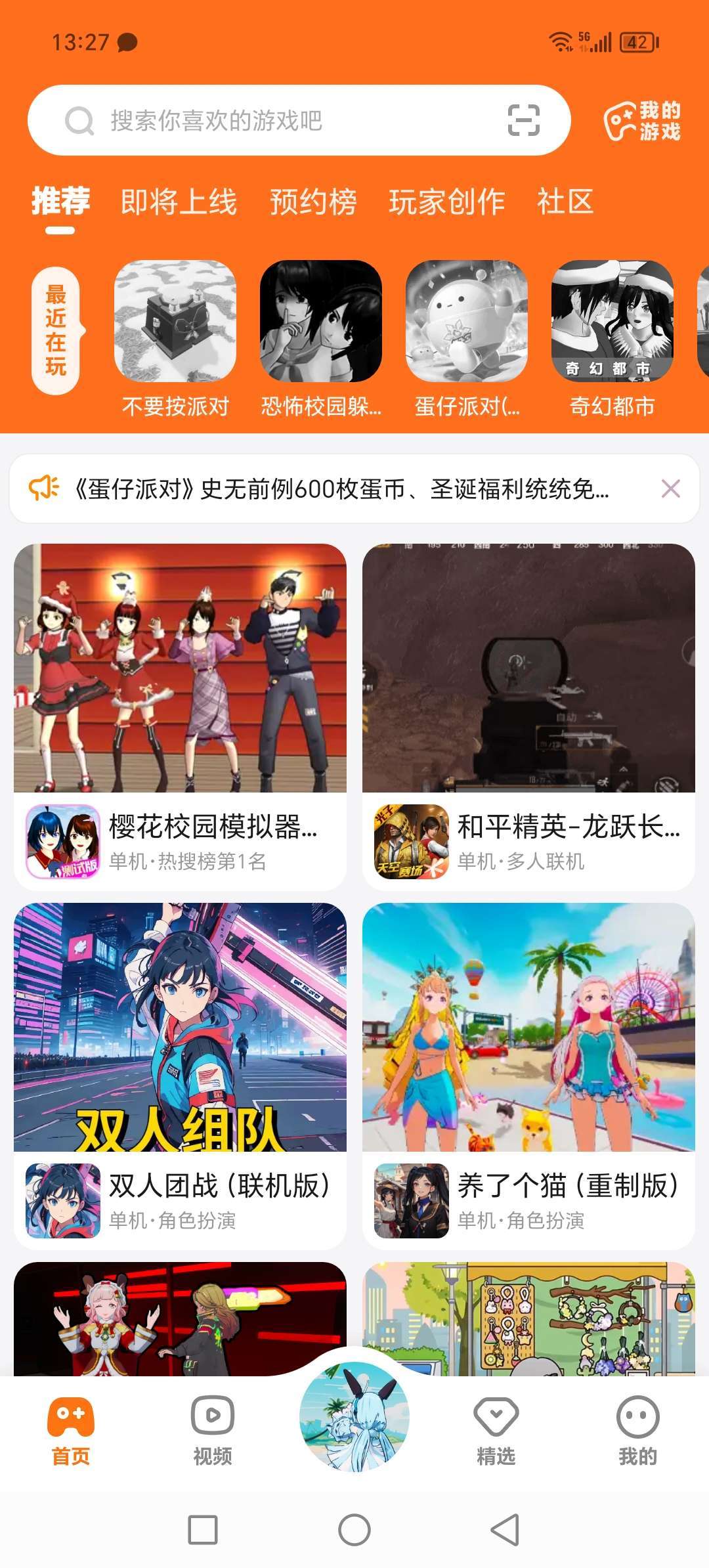
Task: Tap the search box for games
Action: coord(276,121)
